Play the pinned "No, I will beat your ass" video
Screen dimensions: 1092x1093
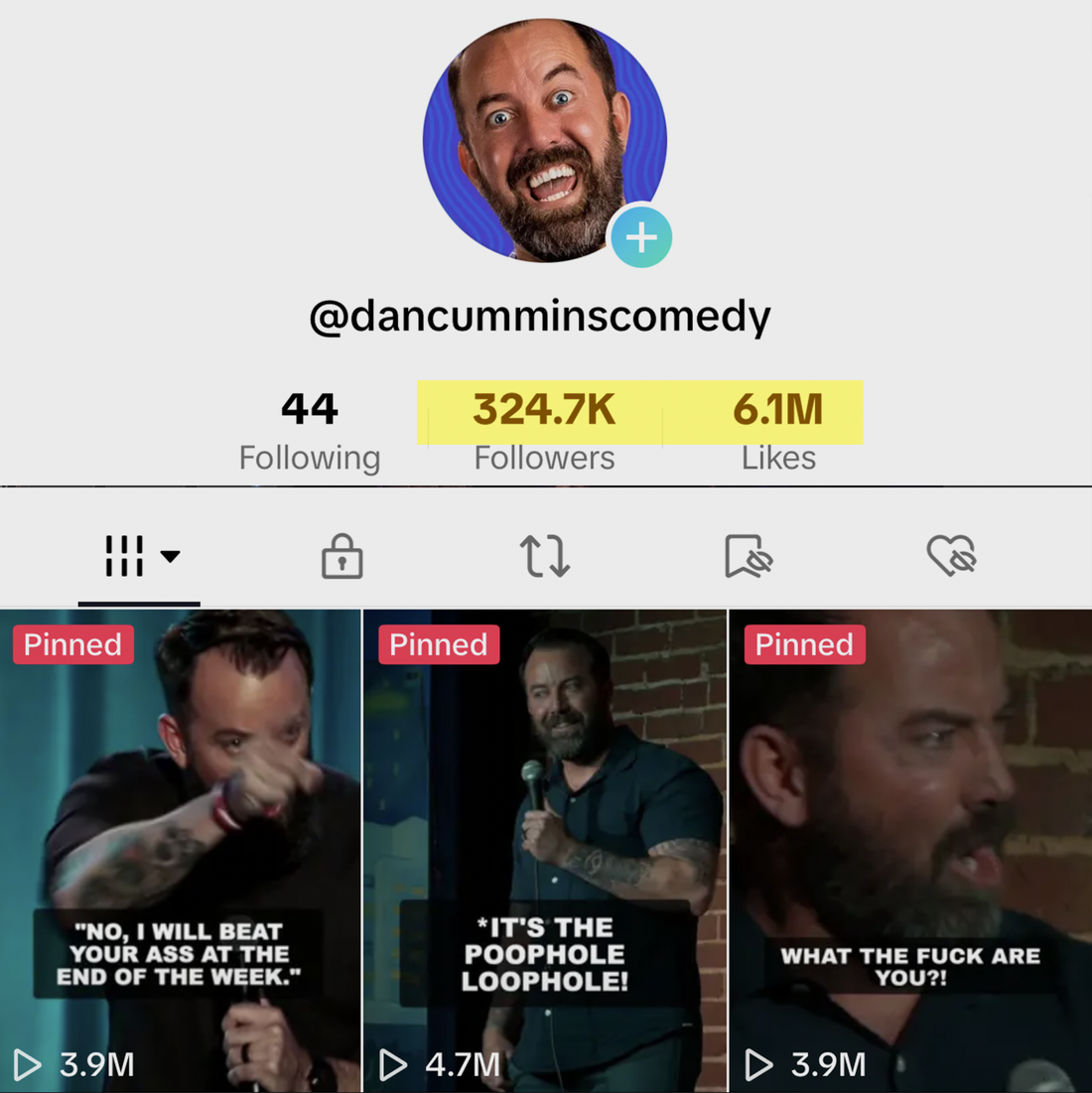click(180, 851)
